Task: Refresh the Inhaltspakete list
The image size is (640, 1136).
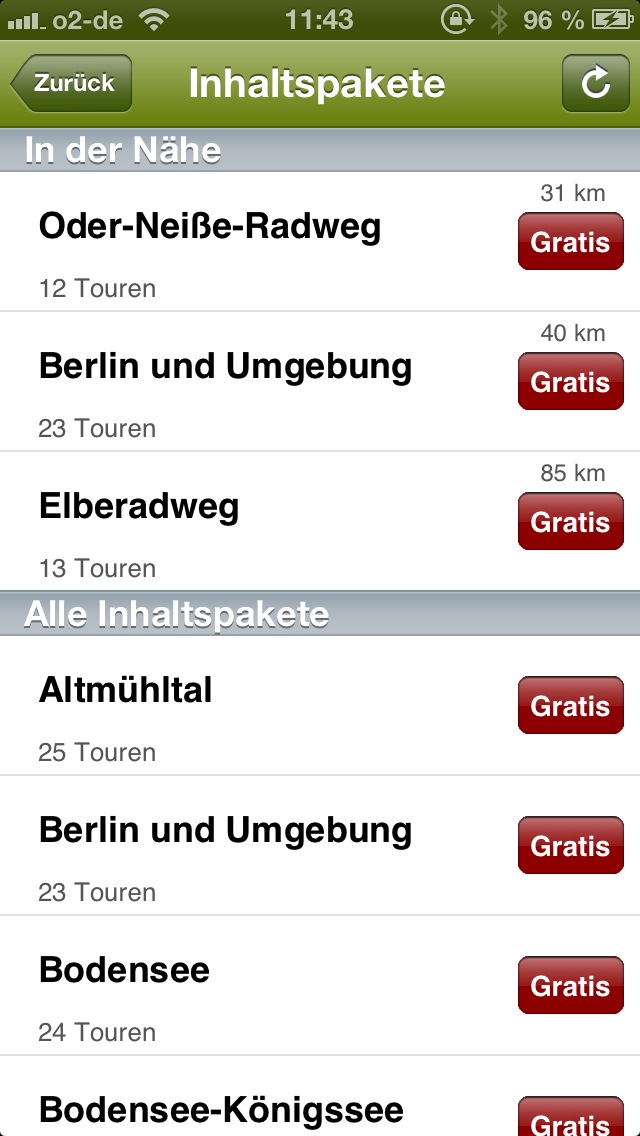Action: [595, 84]
